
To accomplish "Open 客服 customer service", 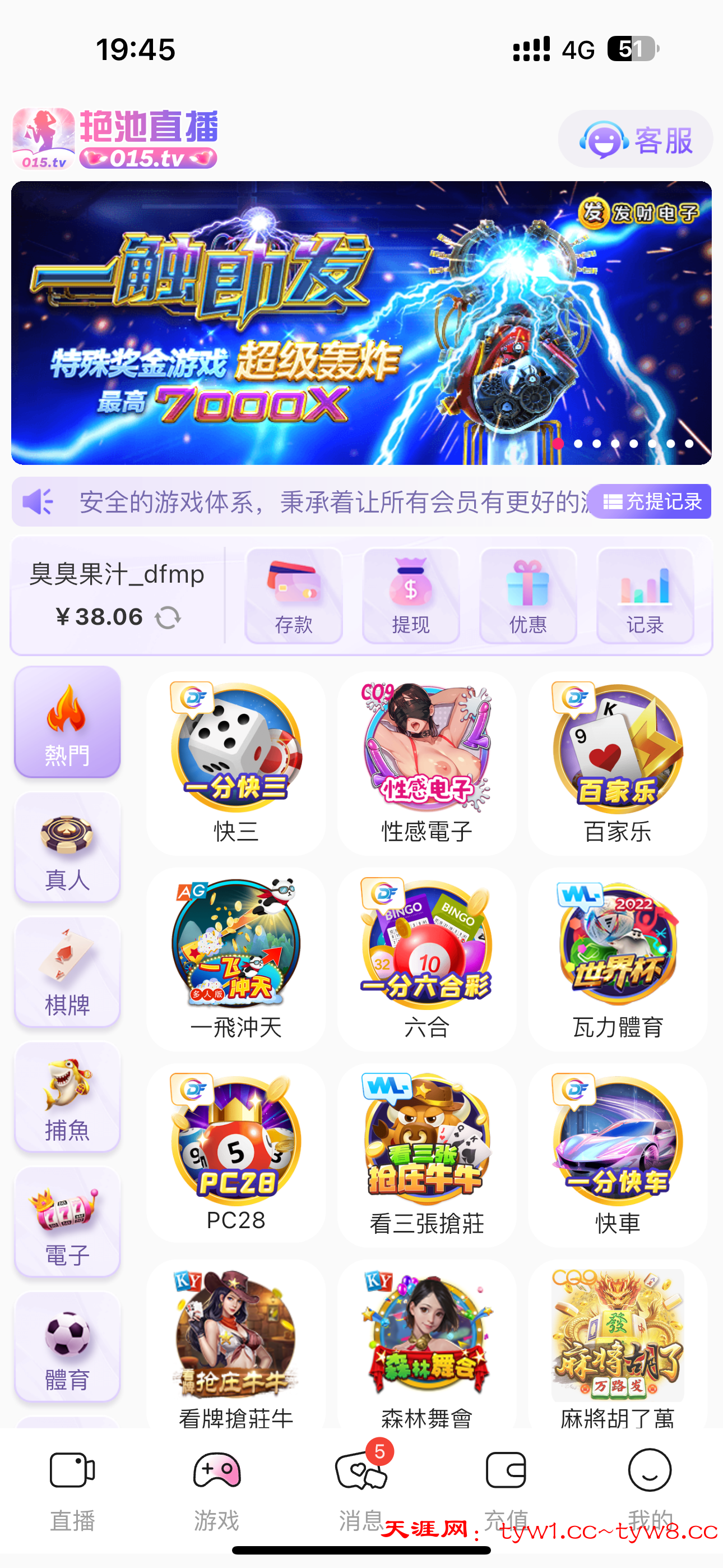I will [x=636, y=140].
